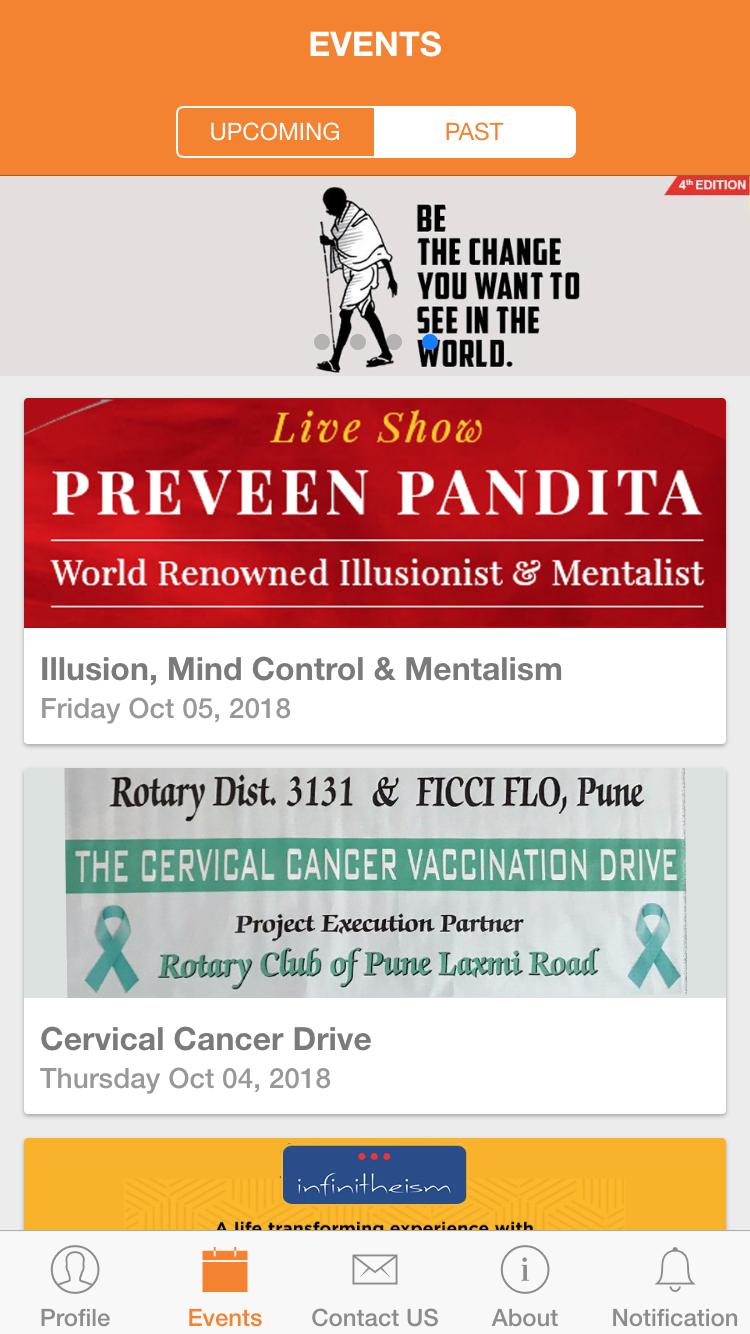The width and height of the screenshot is (750, 1334).
Task: Open the Preveen Pandita Live Show poster
Action: [x=375, y=512]
